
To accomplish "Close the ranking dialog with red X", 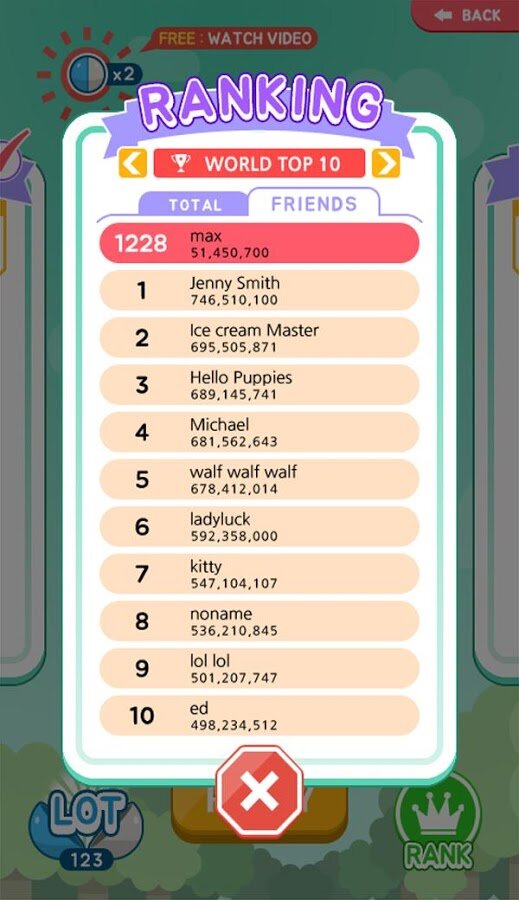I will [x=260, y=792].
